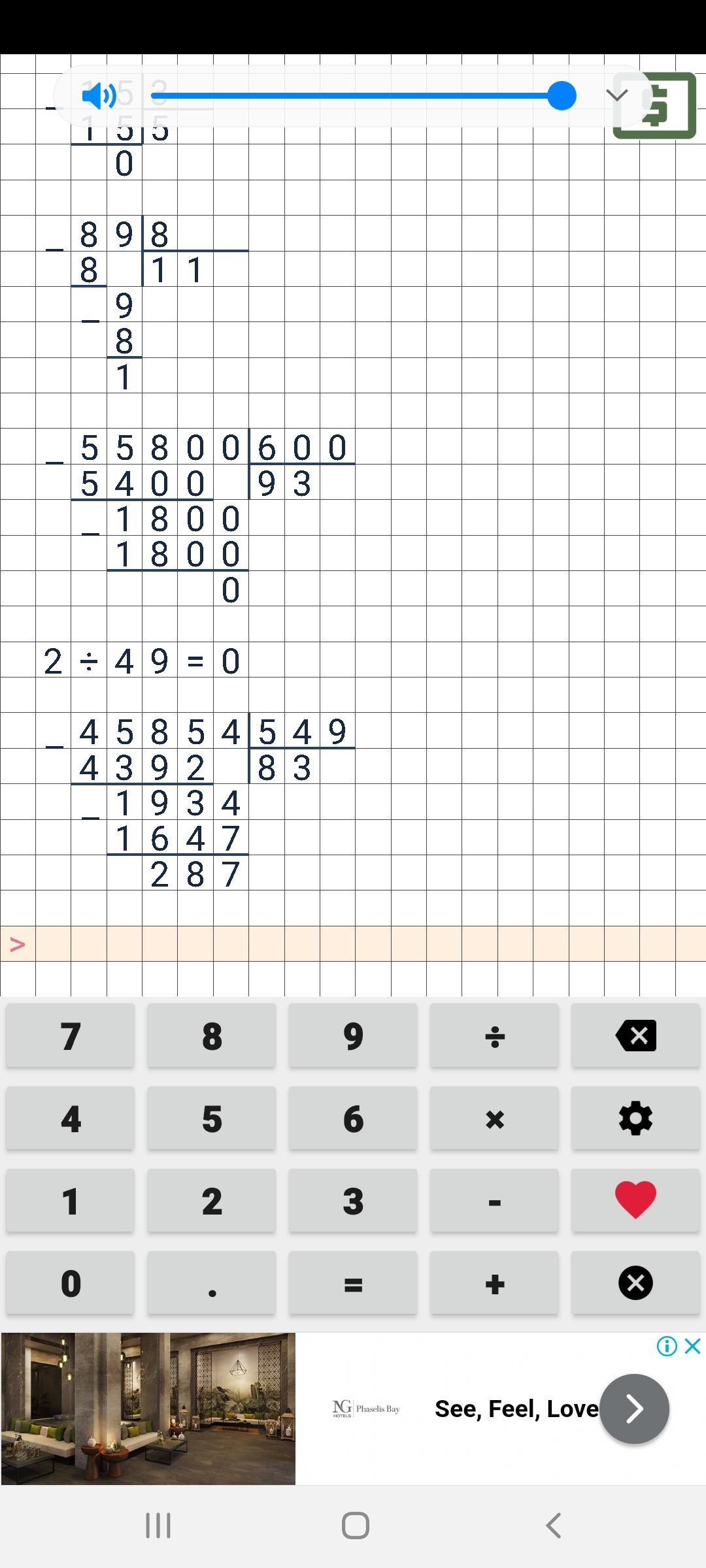The height and width of the screenshot is (1568, 706).
Task: Clear all with the black X key
Action: pyautogui.click(x=635, y=1282)
